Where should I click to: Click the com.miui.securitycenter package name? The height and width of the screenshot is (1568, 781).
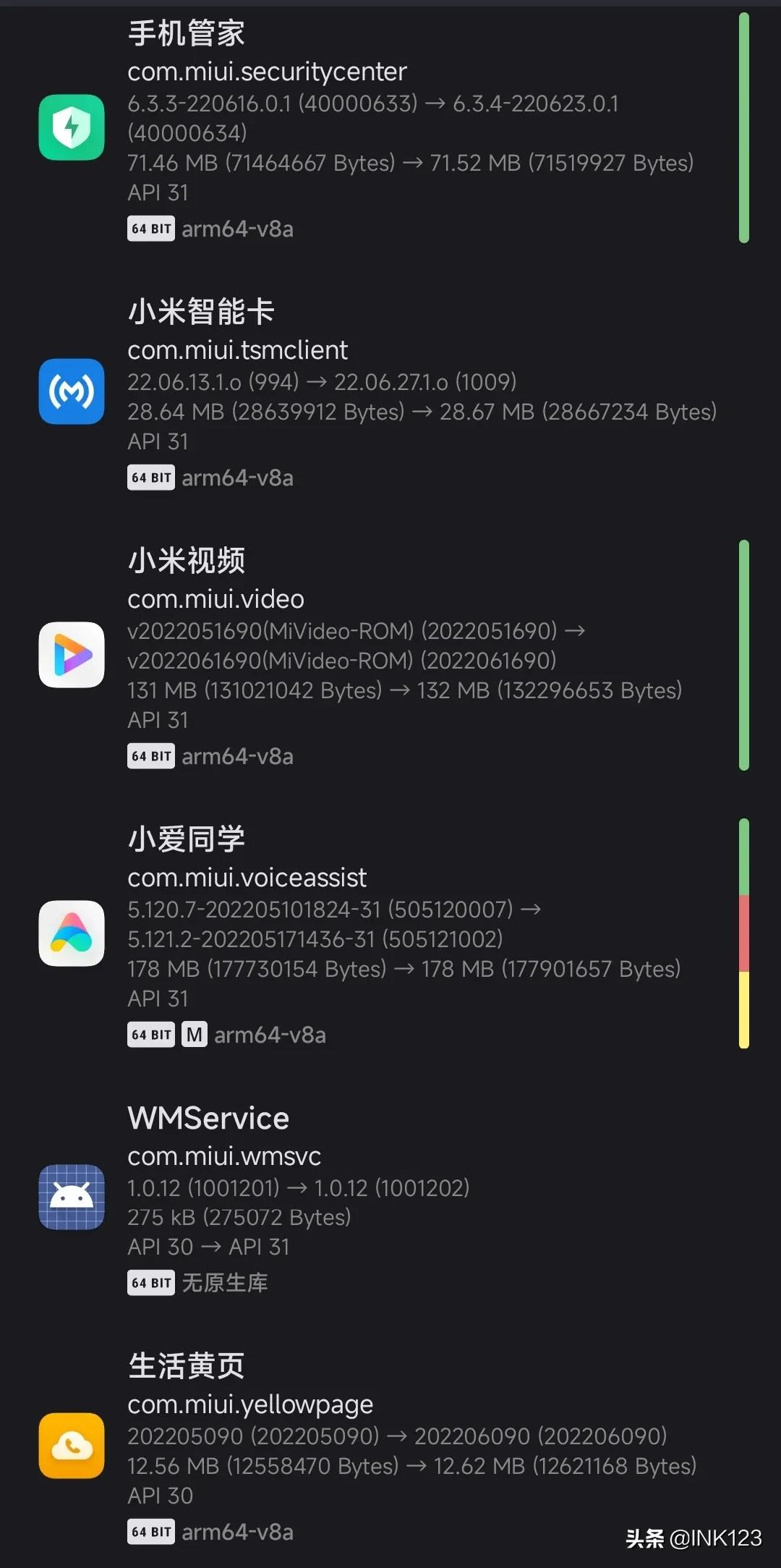266,72
